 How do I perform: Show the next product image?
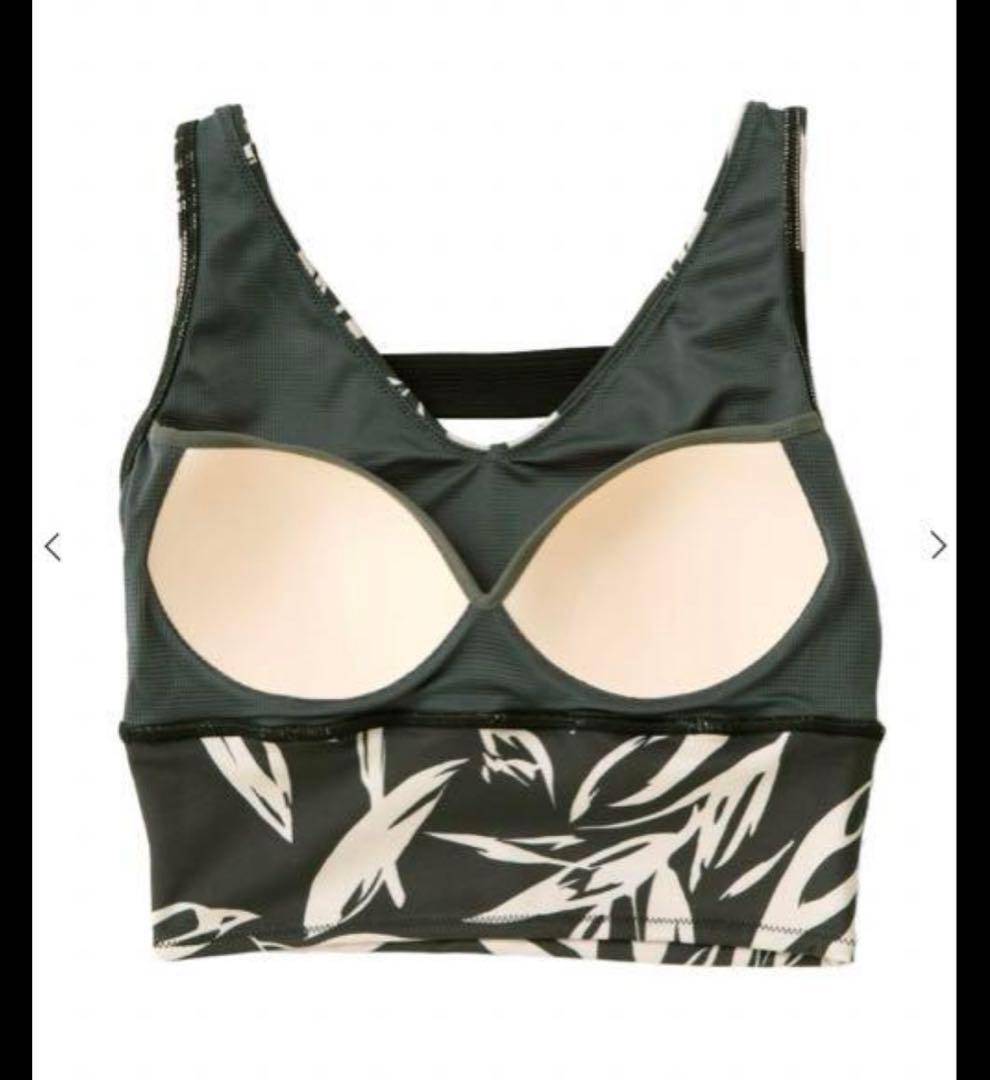point(937,545)
